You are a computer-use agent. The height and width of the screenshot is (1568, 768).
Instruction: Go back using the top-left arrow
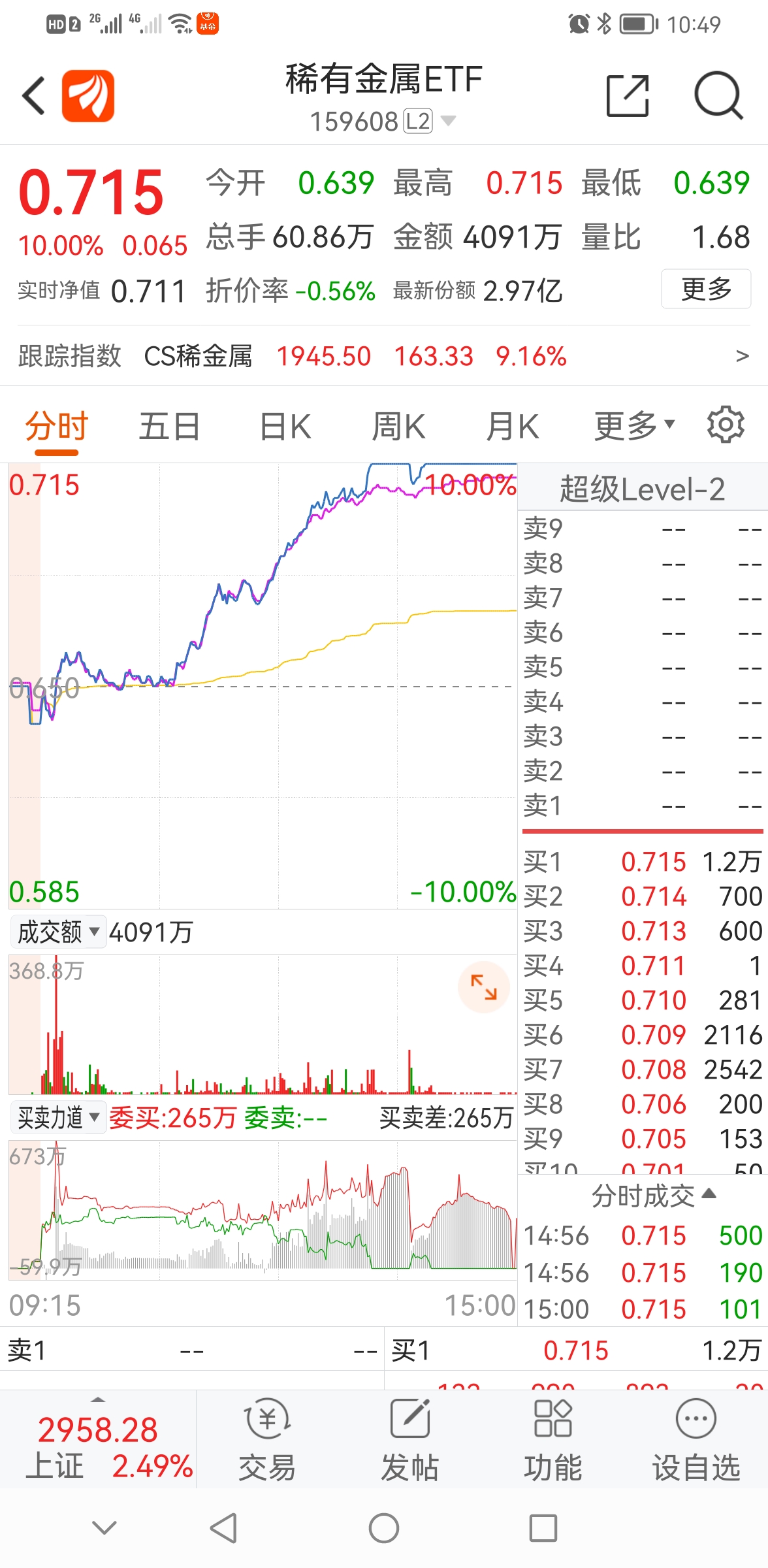click(x=34, y=96)
